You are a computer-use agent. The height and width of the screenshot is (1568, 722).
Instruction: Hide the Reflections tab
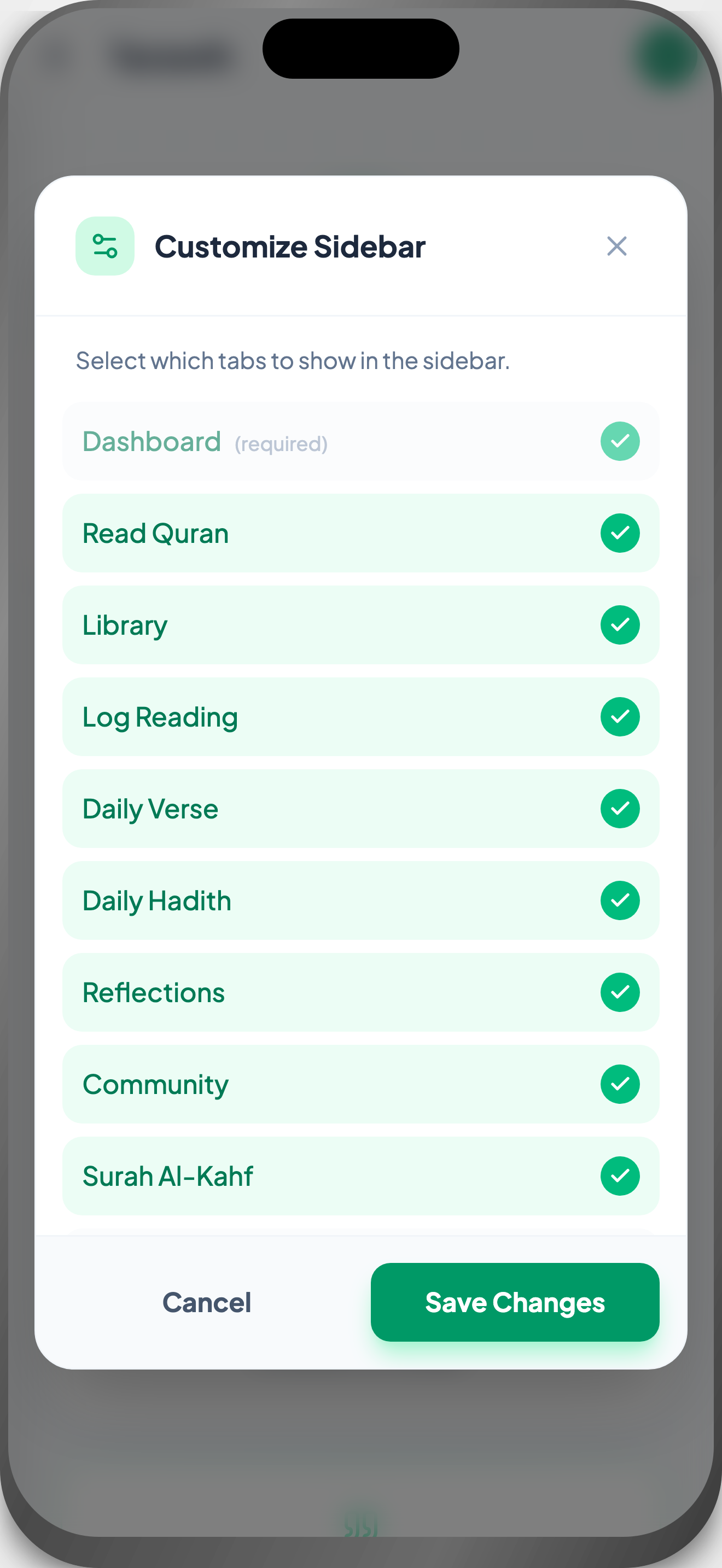pos(619,993)
